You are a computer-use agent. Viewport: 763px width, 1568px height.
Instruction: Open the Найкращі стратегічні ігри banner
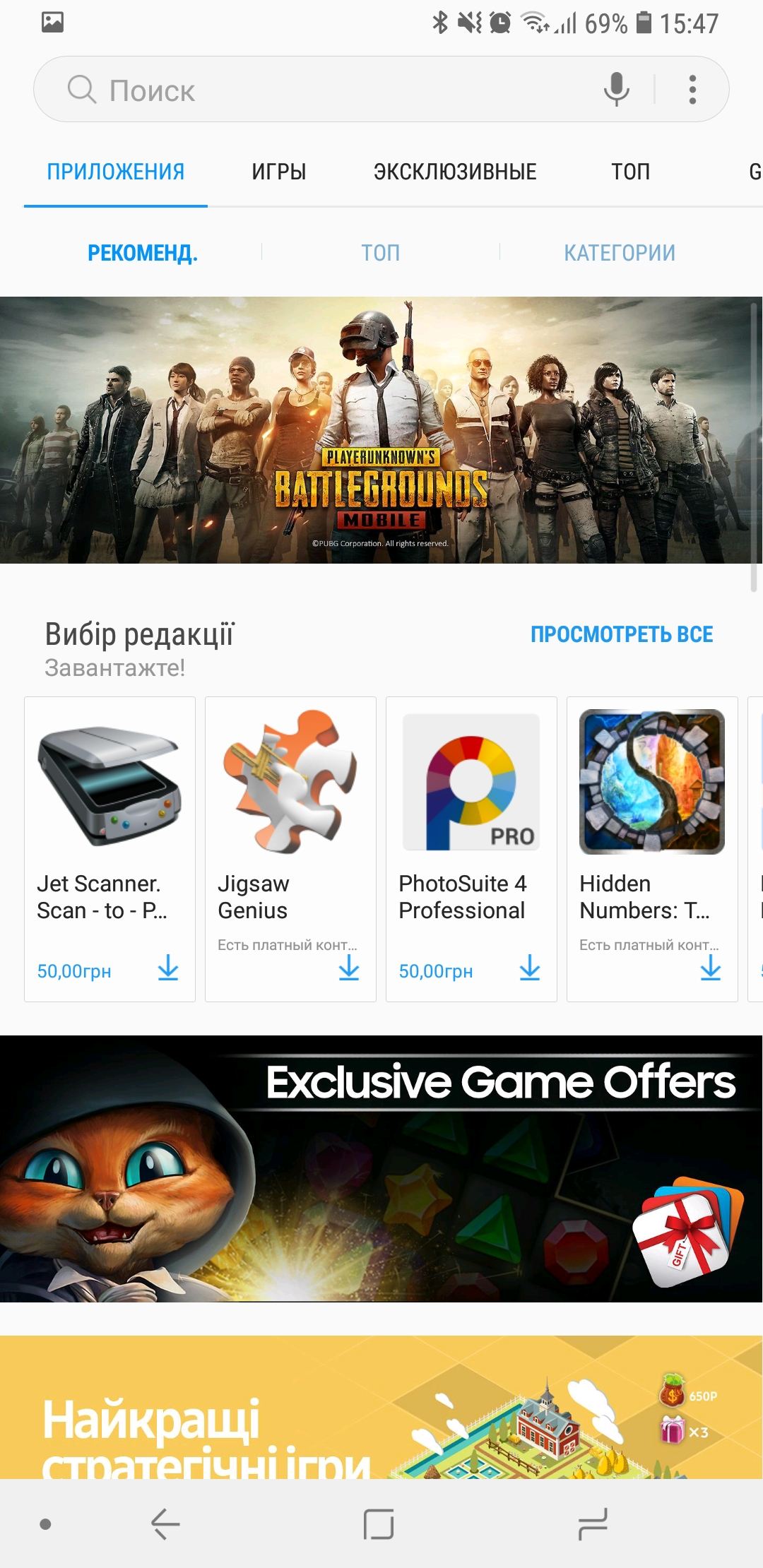(381, 1409)
